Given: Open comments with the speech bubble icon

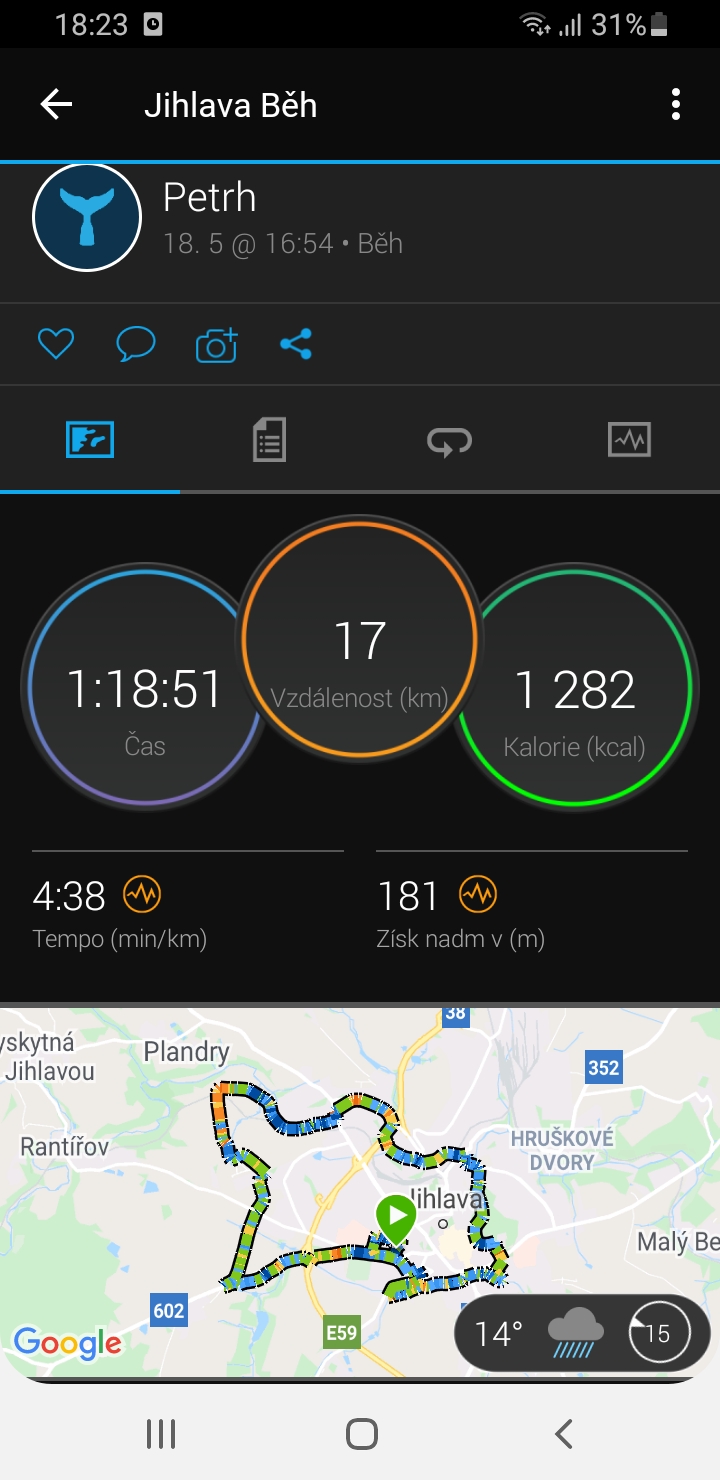Looking at the screenshot, I should 136,344.
